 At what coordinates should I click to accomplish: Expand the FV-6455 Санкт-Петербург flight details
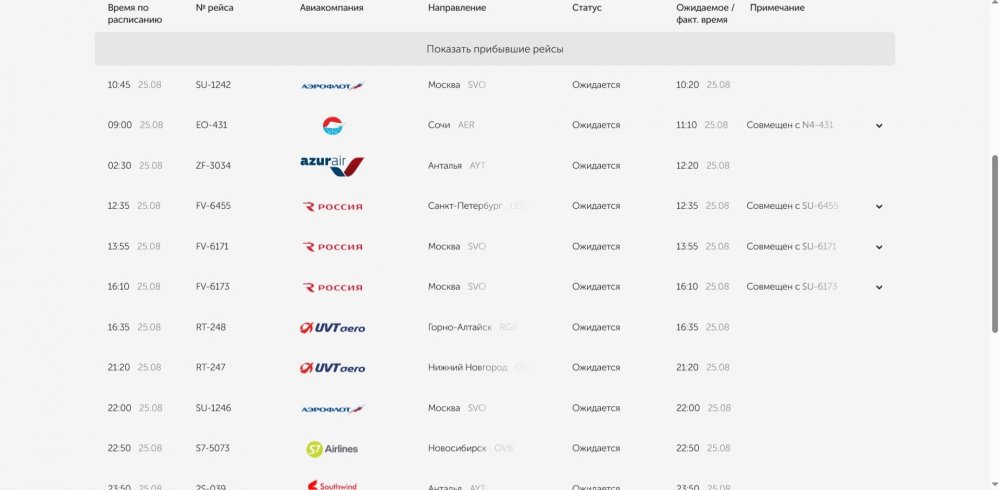pos(879,207)
